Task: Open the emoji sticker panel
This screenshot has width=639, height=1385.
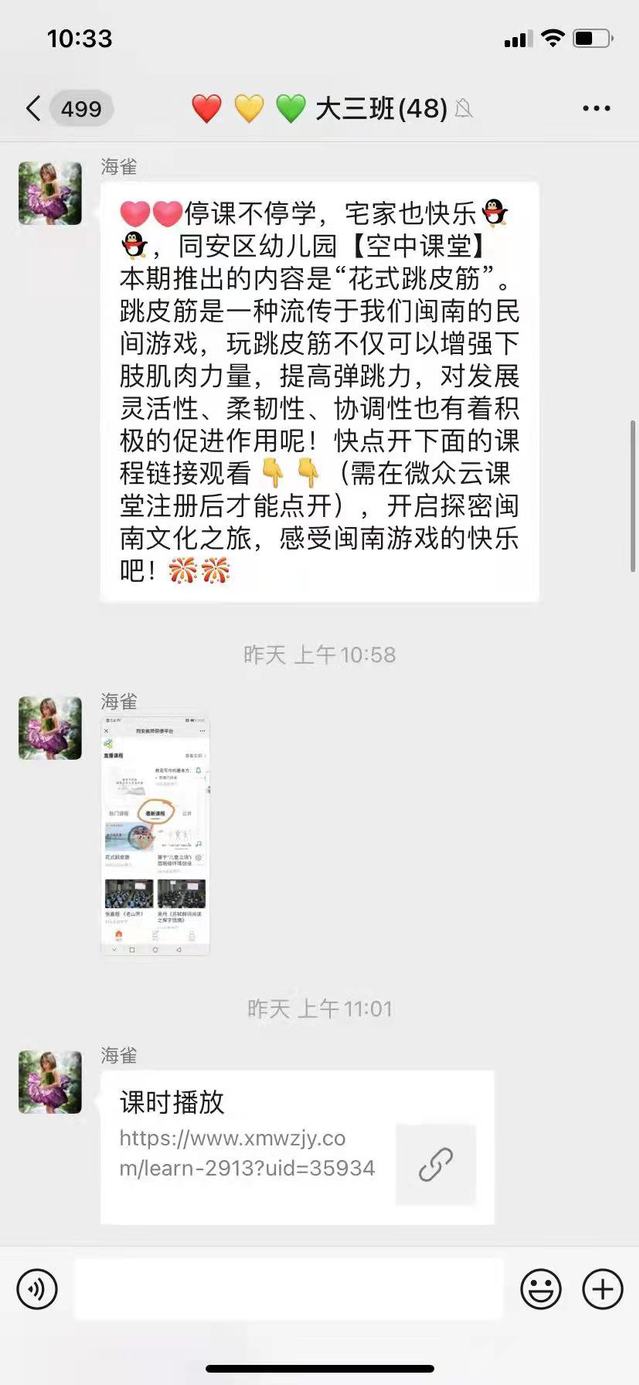Action: pos(541,1290)
